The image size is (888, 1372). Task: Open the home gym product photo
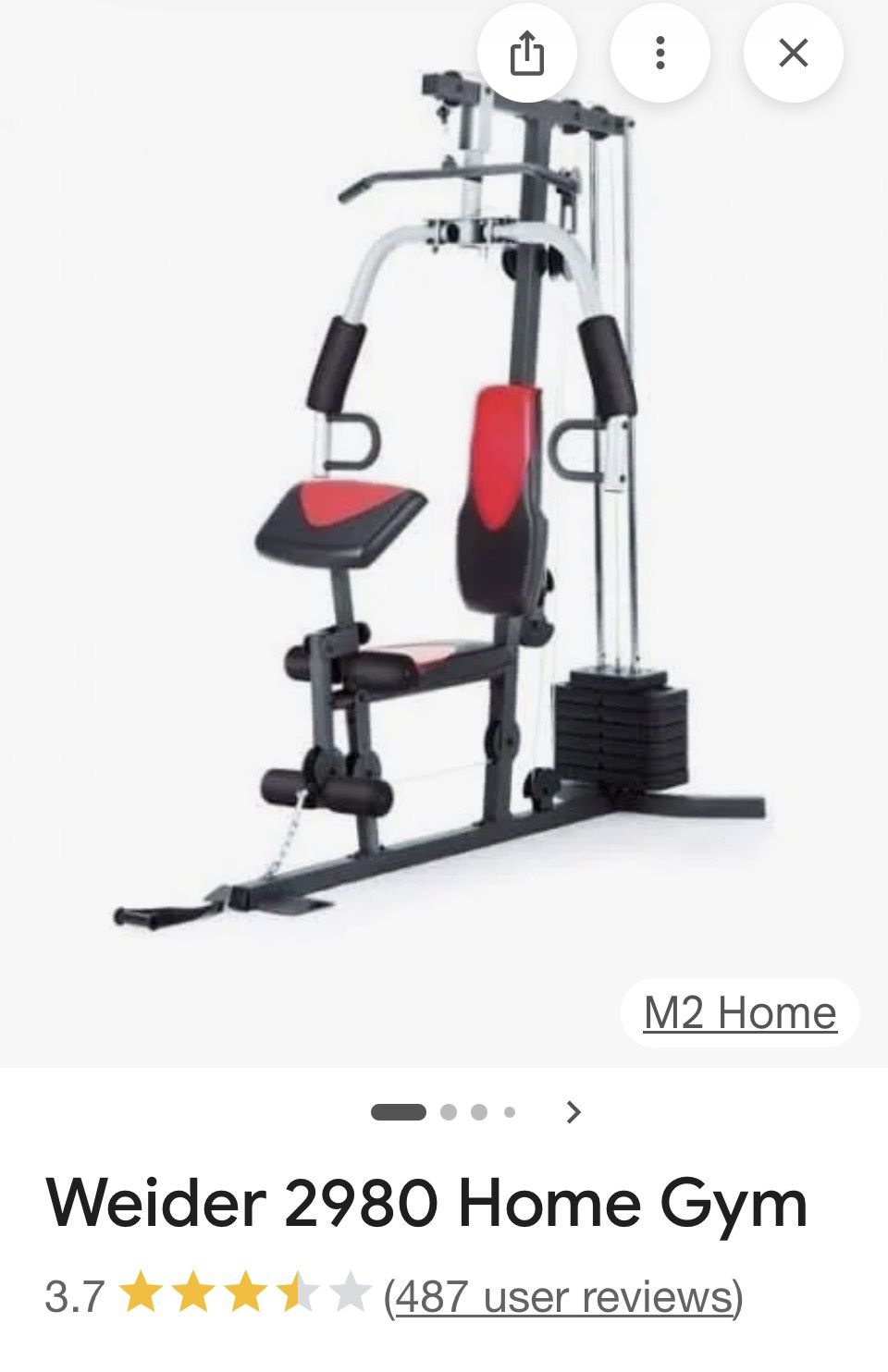click(444, 518)
